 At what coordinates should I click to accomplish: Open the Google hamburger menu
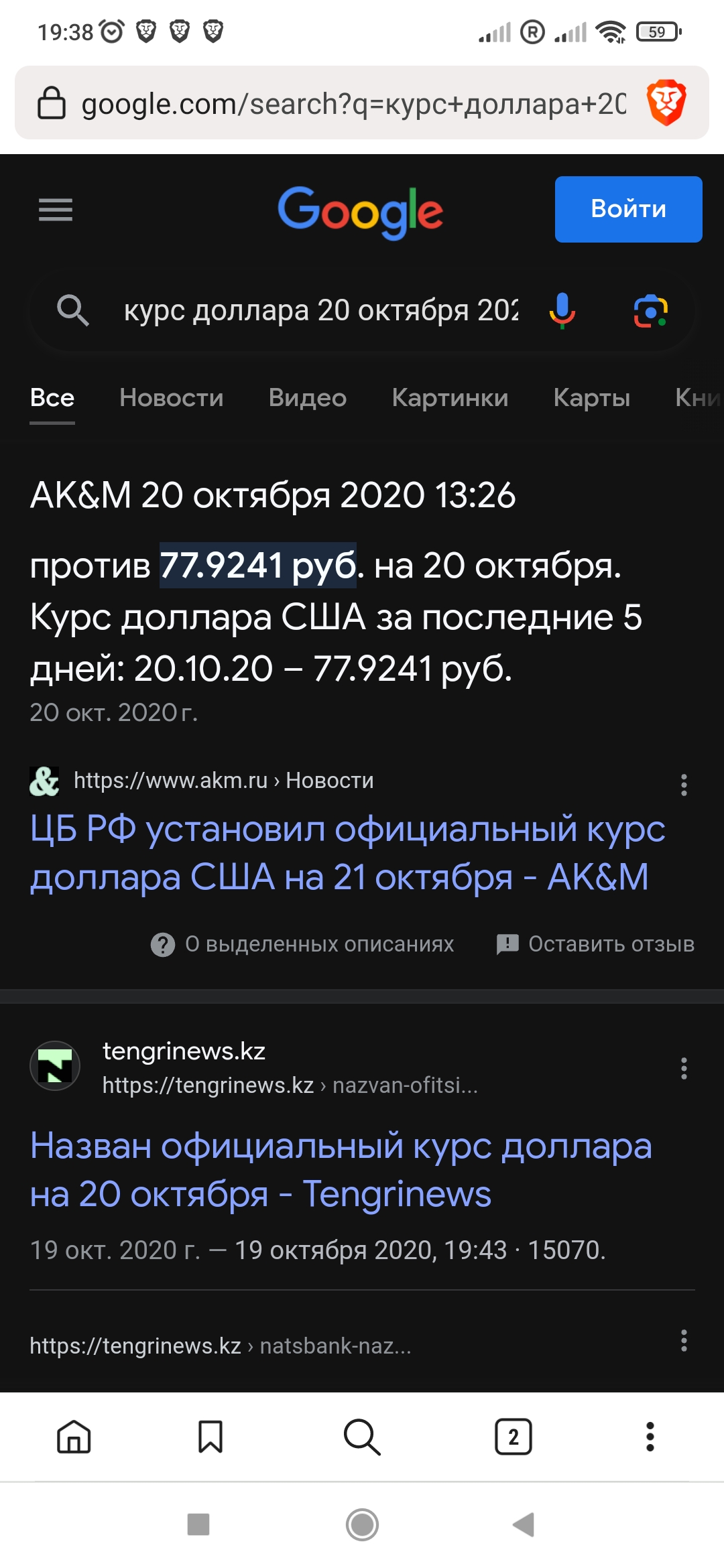[56, 210]
